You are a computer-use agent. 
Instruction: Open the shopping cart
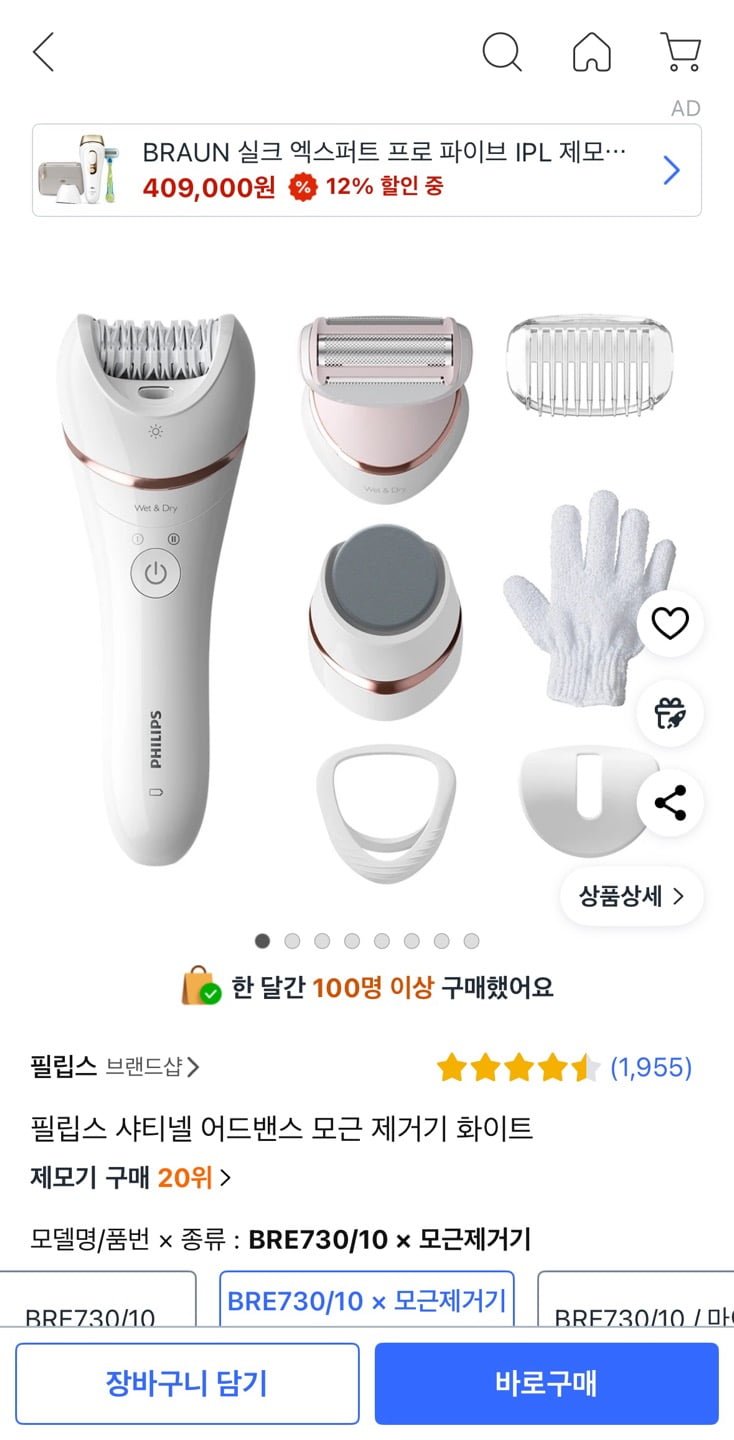pos(681,52)
